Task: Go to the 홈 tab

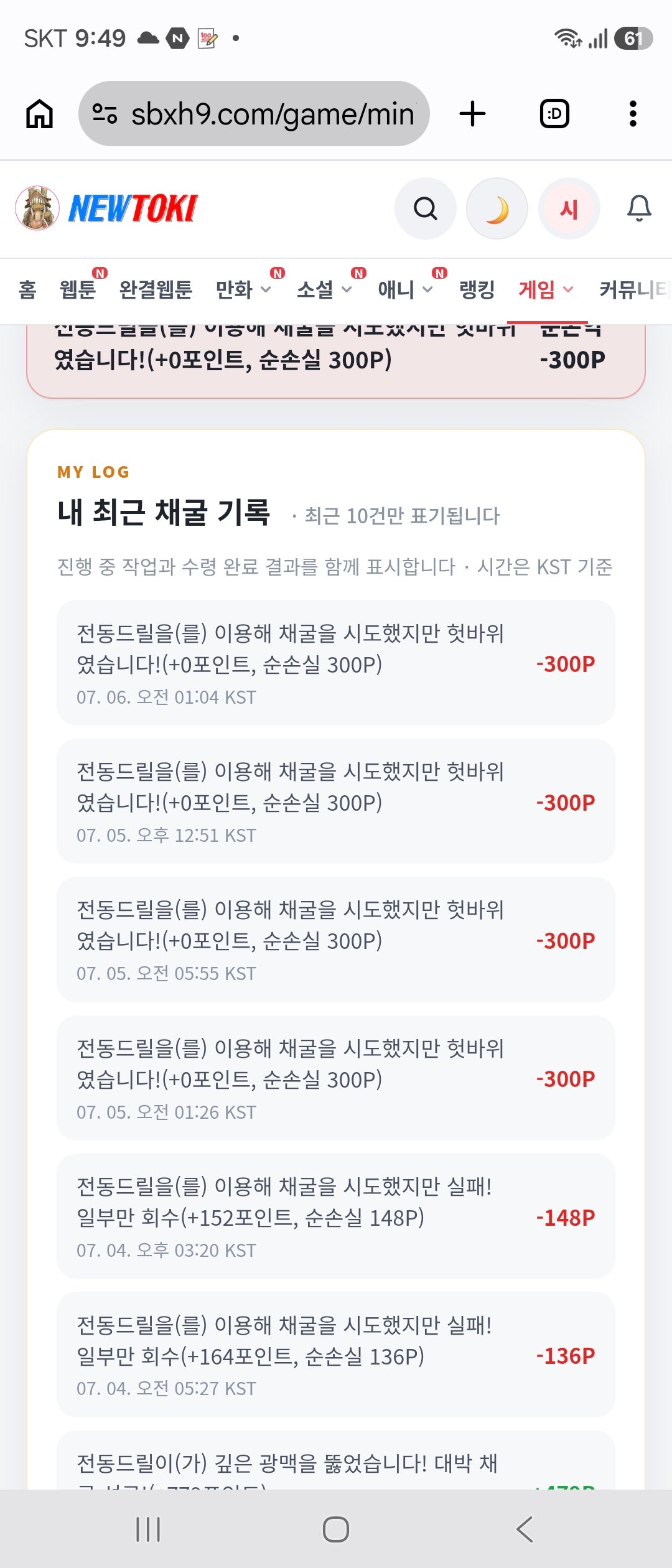Action: click(27, 290)
